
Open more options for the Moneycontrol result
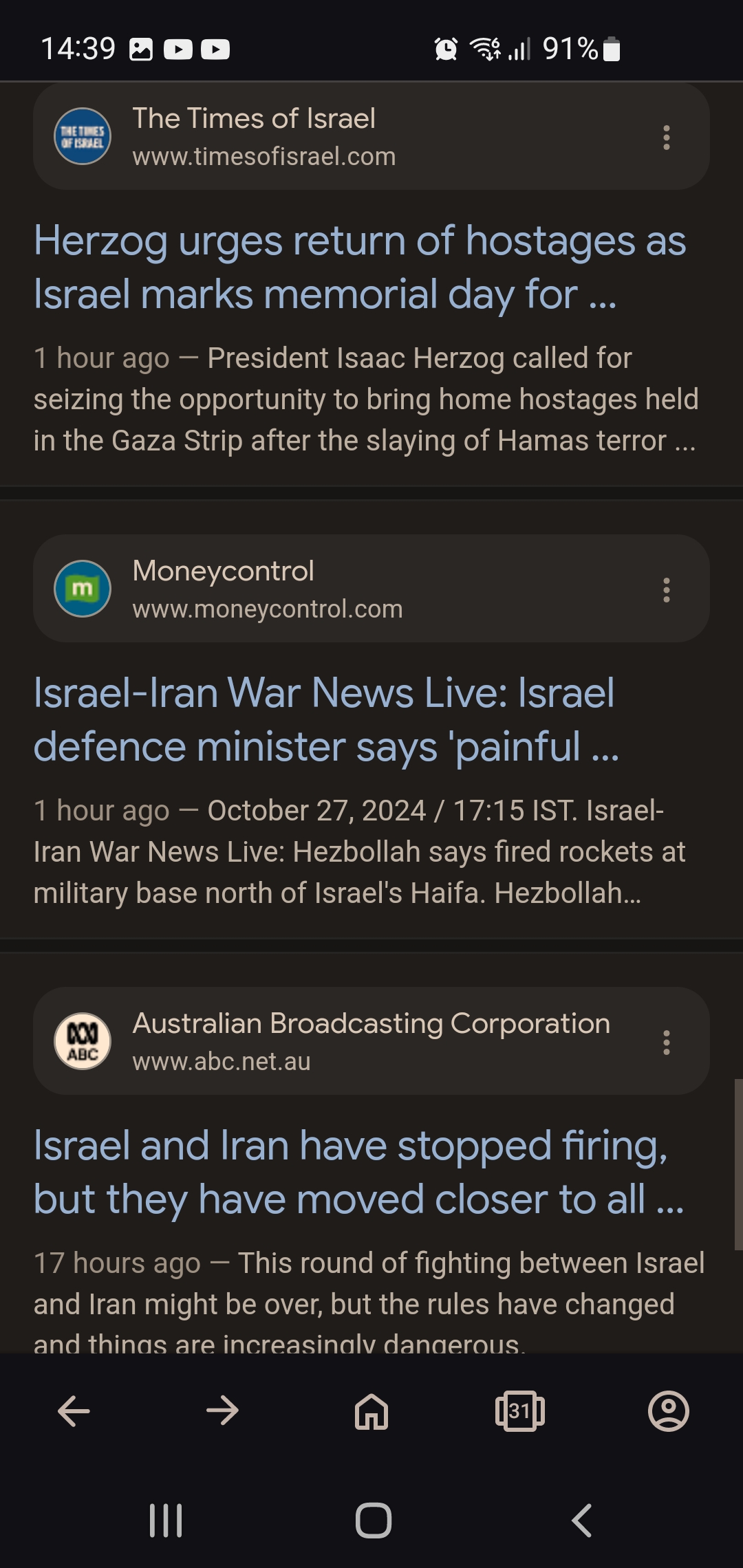[x=666, y=590]
